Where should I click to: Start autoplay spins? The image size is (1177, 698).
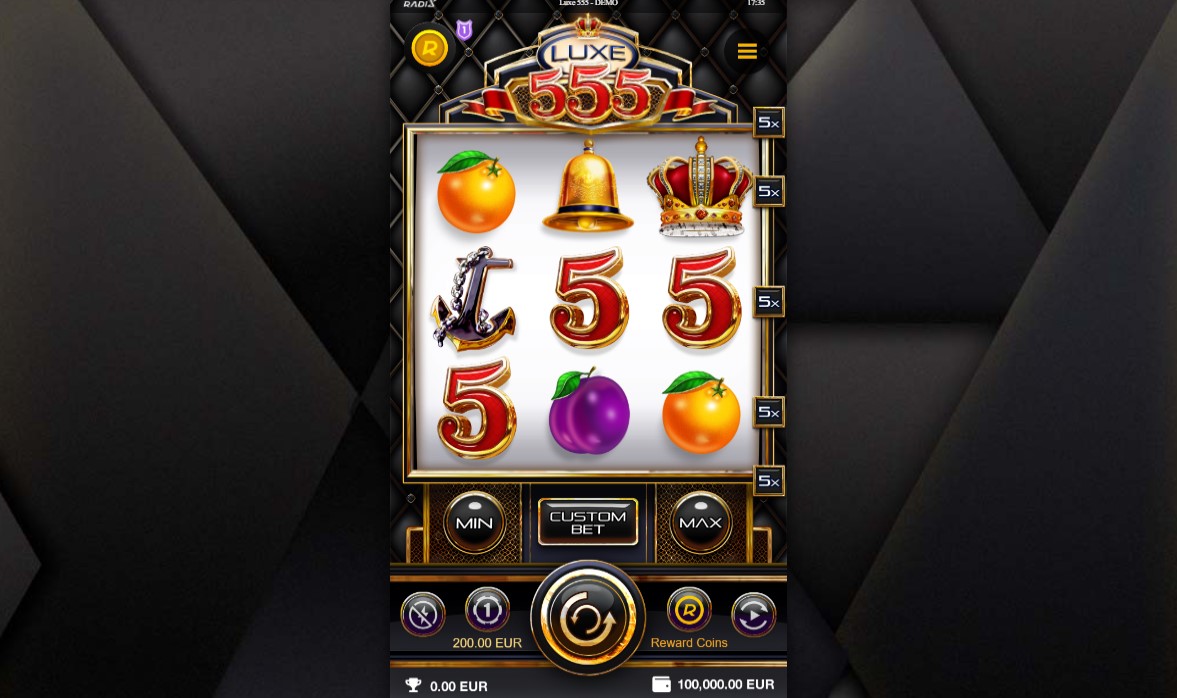coord(753,615)
